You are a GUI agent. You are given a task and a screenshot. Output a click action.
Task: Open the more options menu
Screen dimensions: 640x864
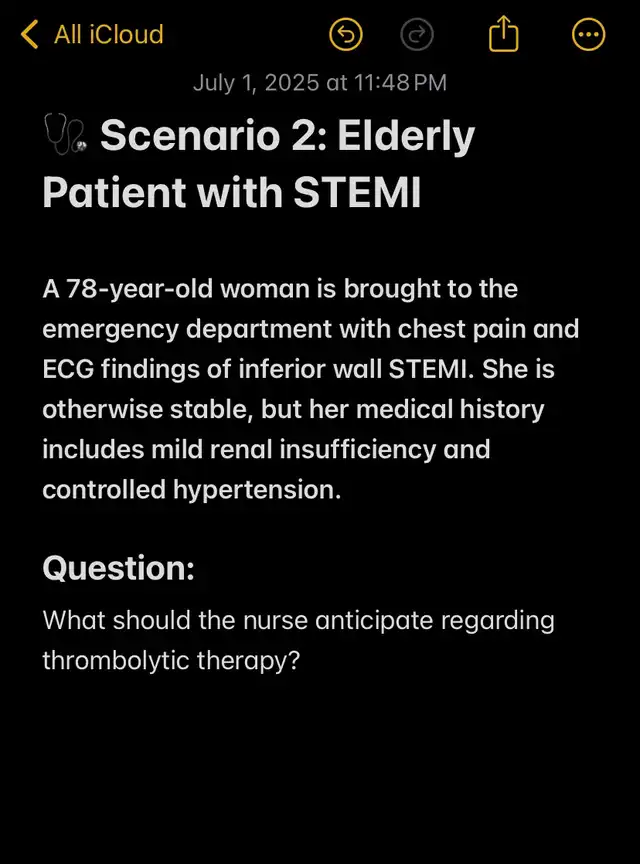pos(588,34)
